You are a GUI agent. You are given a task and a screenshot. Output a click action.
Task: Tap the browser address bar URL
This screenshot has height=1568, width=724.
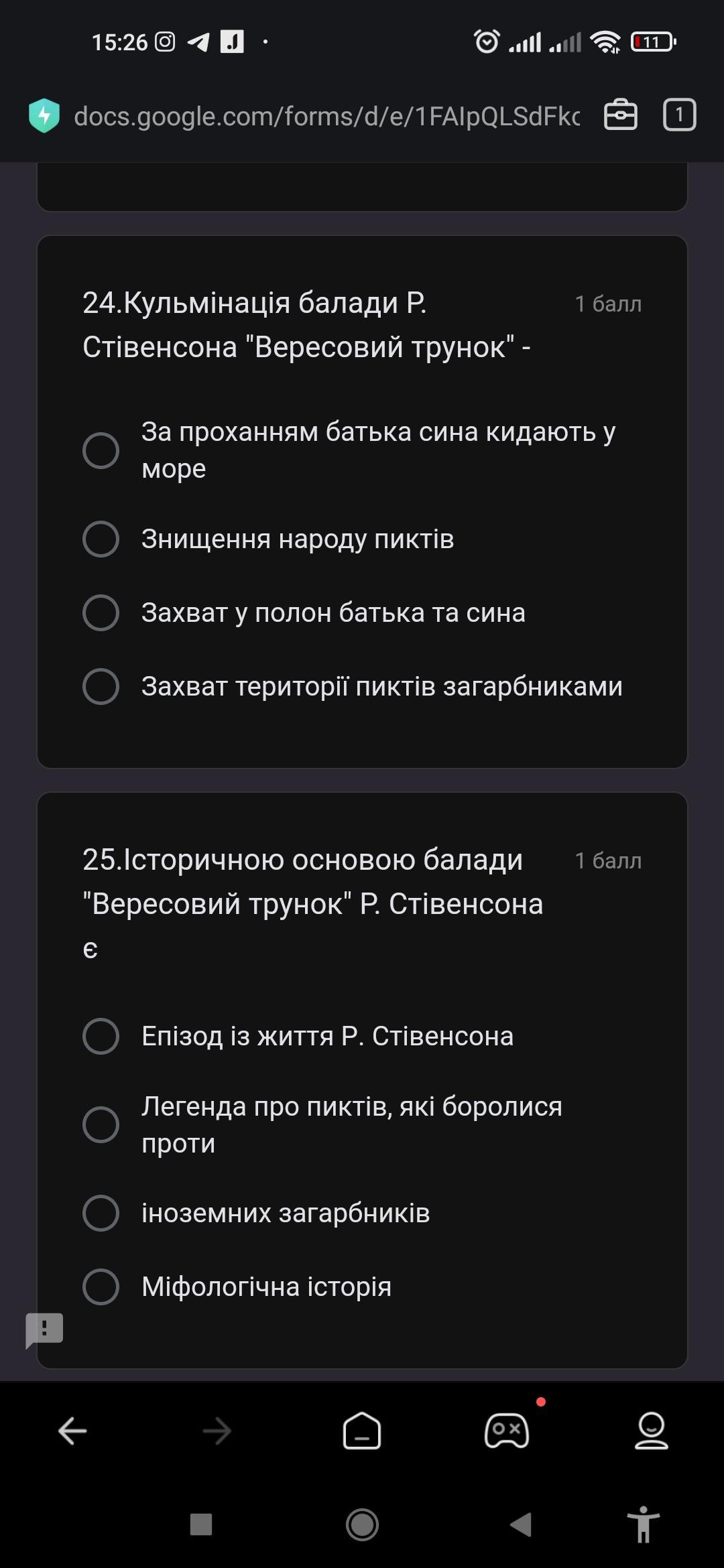[326, 116]
